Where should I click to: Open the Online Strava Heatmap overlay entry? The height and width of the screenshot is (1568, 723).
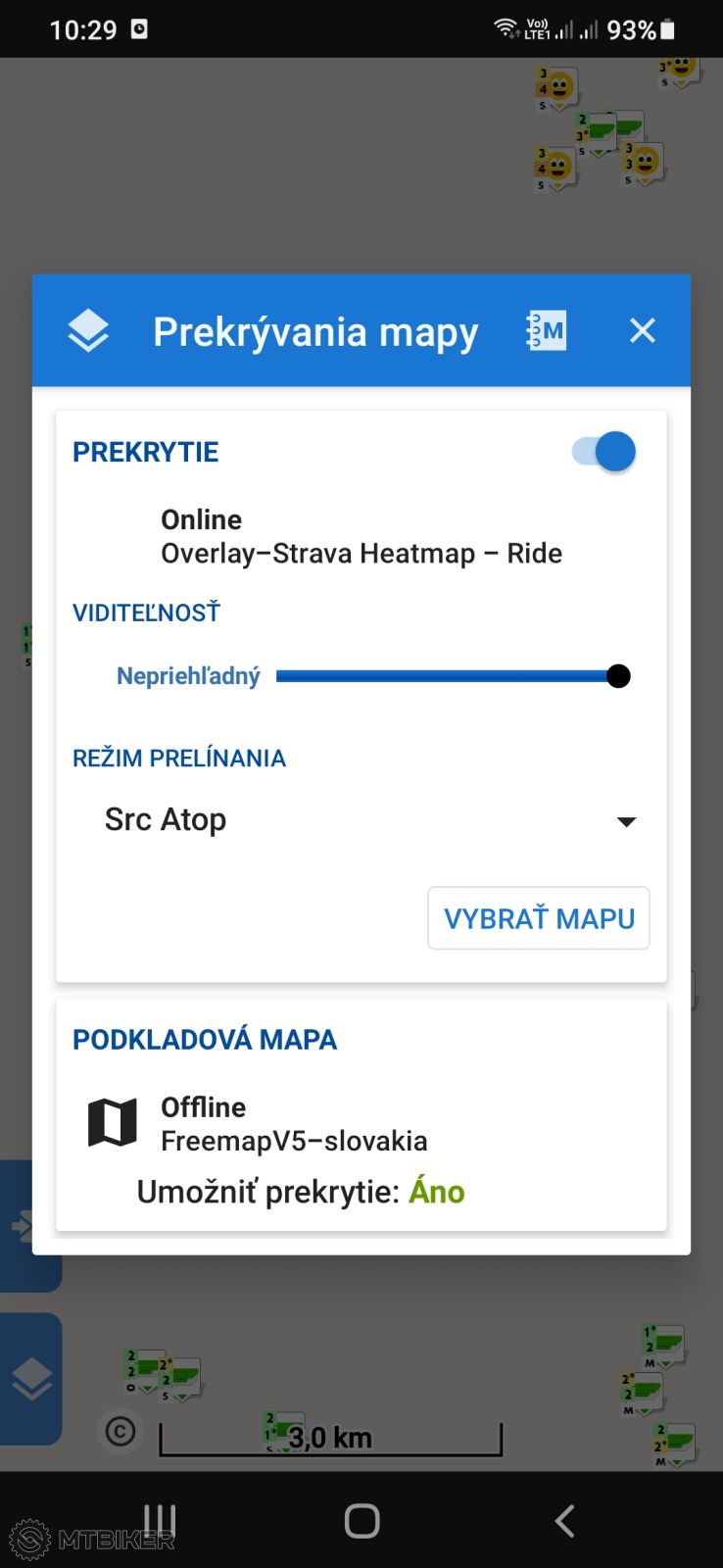[x=361, y=536]
